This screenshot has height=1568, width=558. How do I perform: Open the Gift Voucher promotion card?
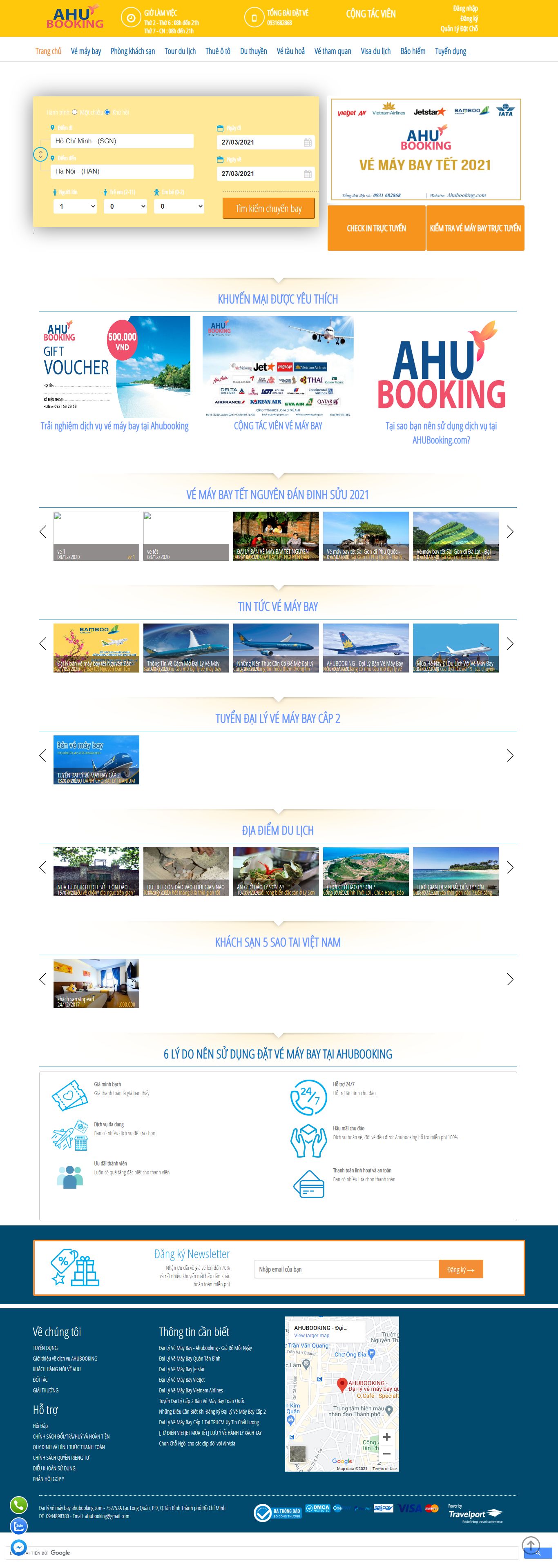114,366
